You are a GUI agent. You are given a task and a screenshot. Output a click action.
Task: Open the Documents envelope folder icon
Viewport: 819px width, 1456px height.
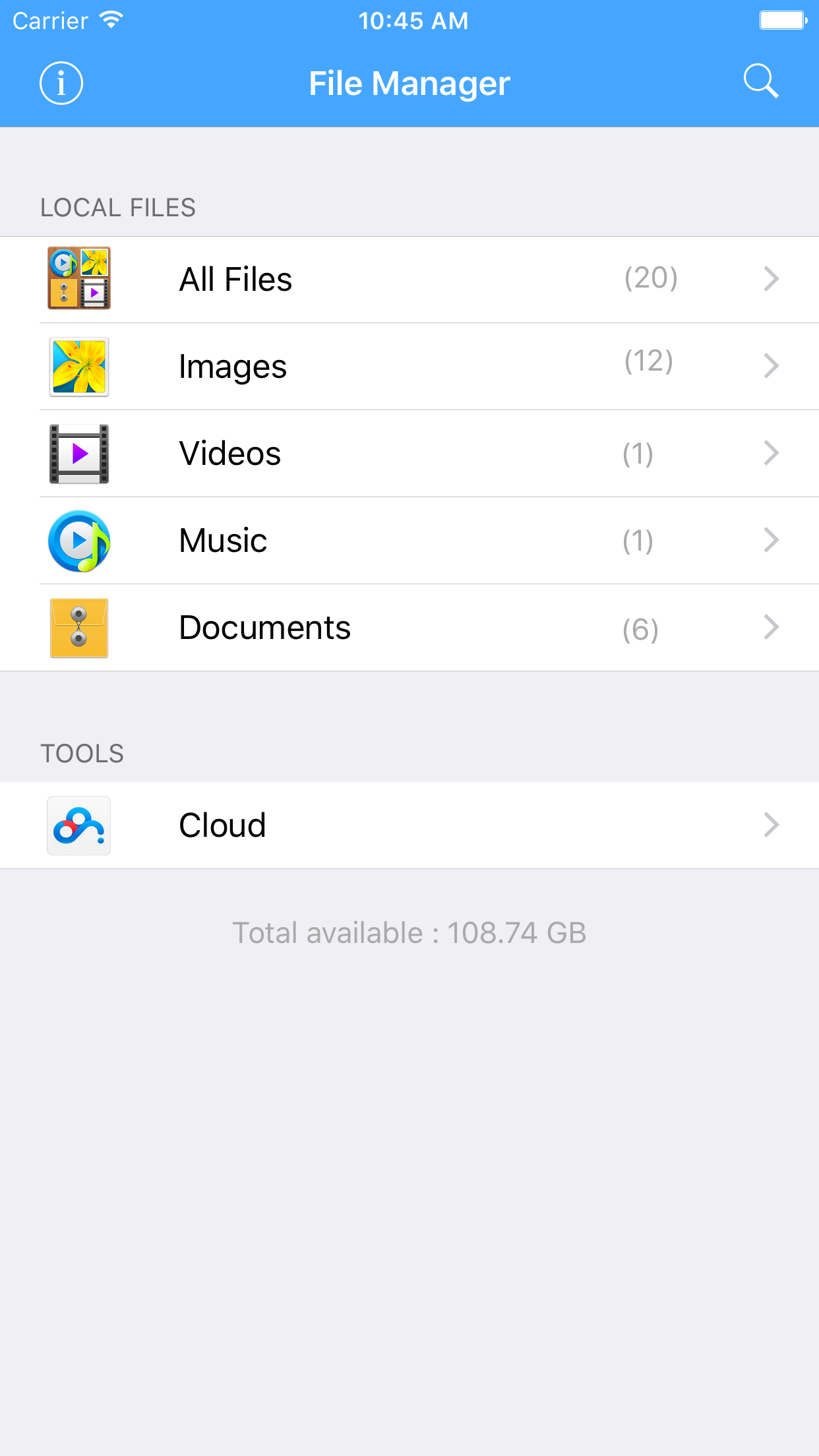[x=78, y=628]
